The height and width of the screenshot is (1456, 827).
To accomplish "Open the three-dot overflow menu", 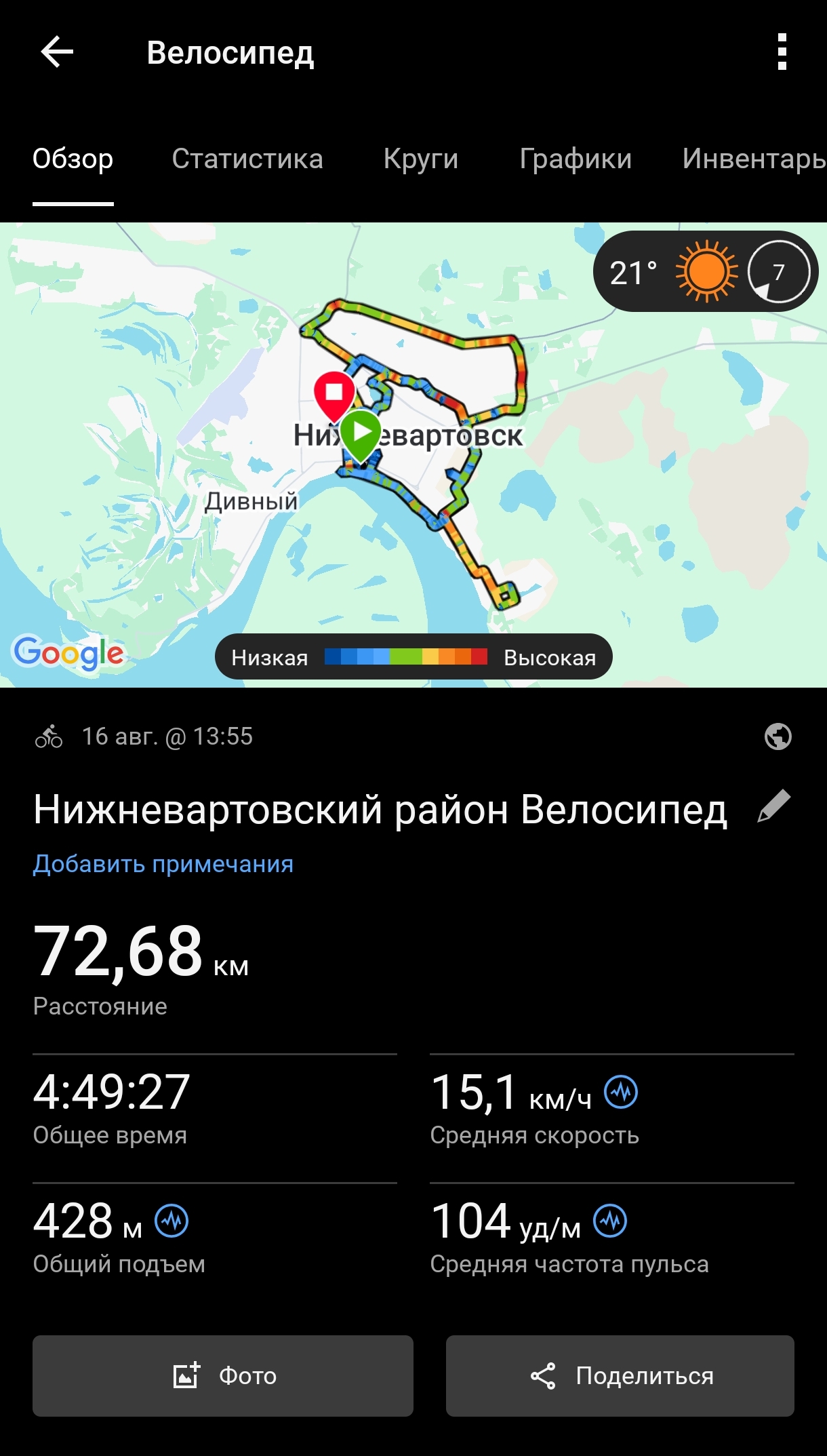I will coord(782,52).
